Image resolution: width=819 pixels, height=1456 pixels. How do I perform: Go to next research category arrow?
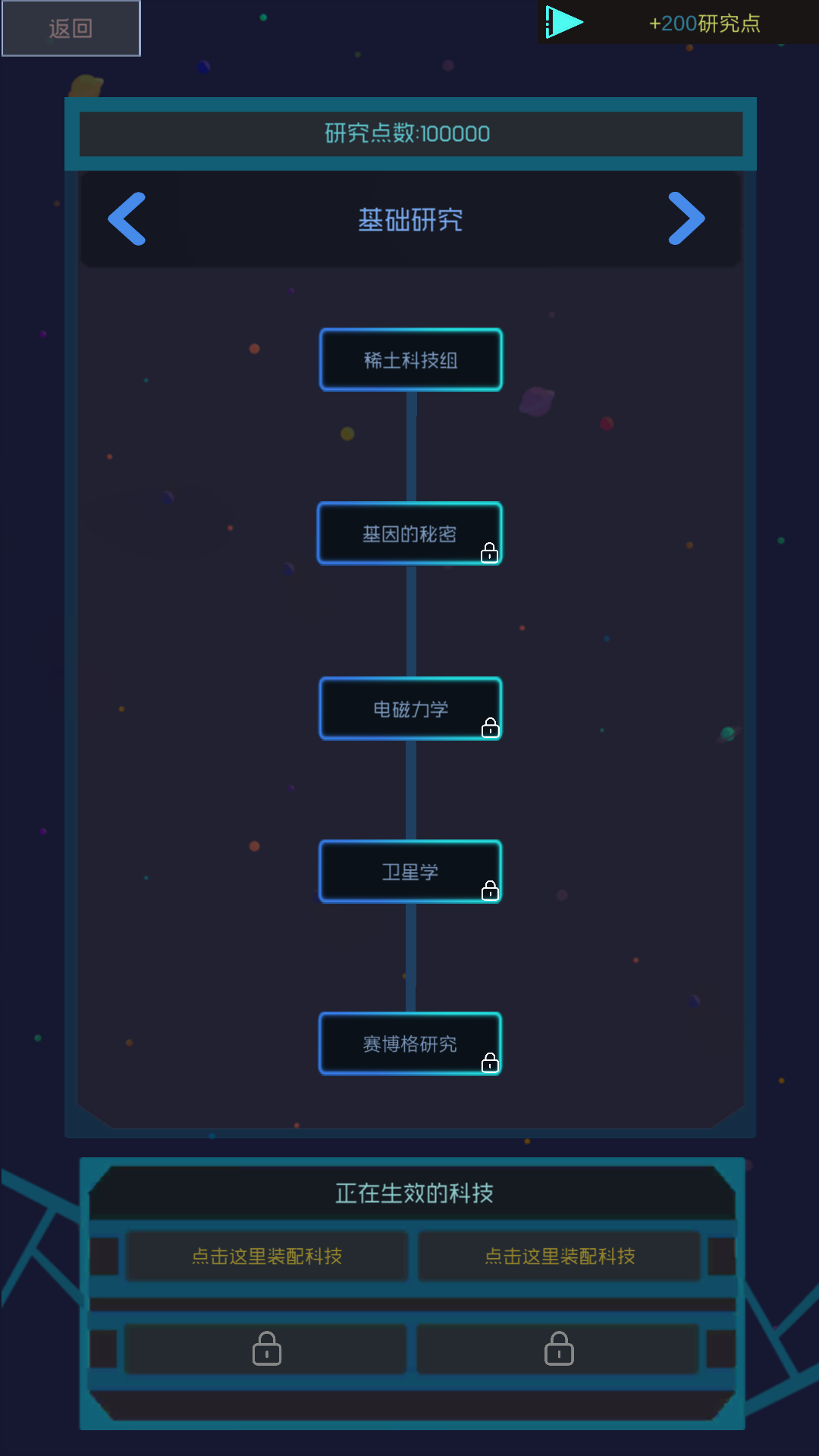(686, 218)
